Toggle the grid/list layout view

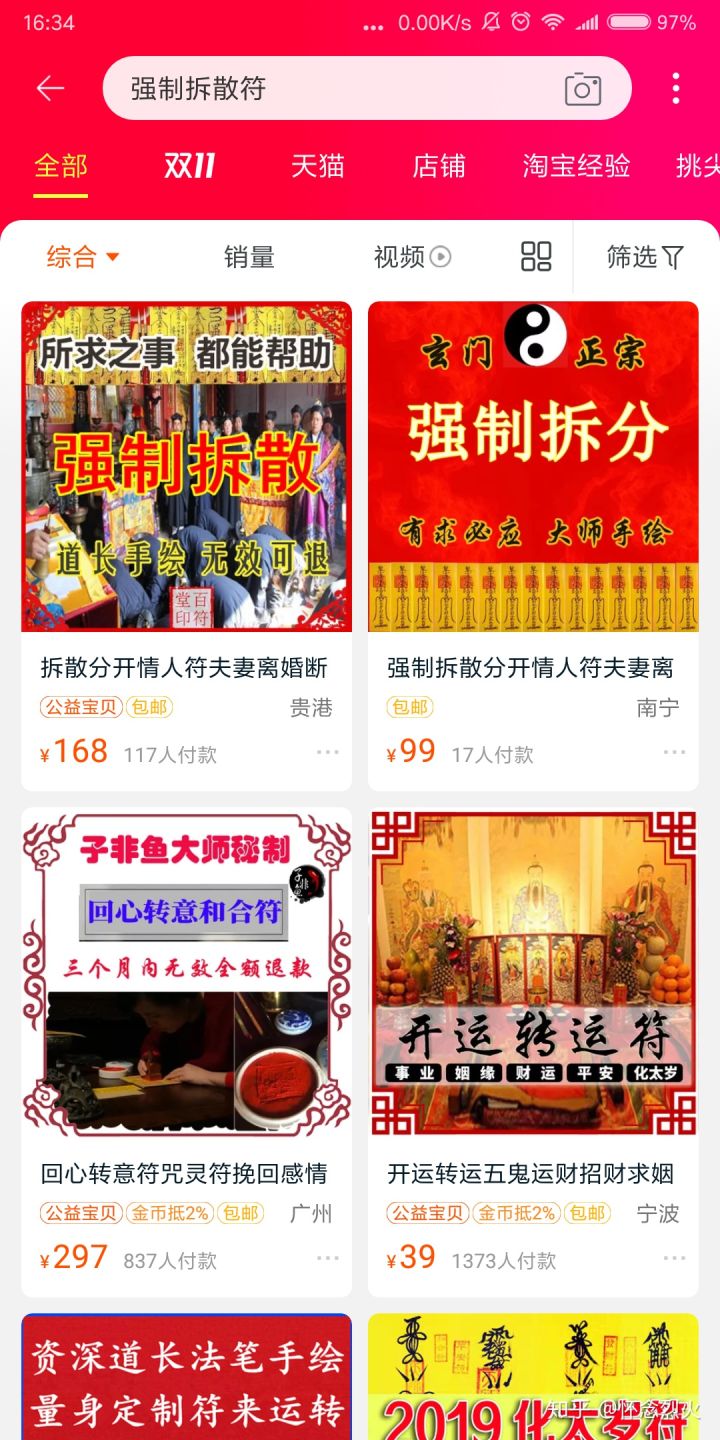click(536, 257)
